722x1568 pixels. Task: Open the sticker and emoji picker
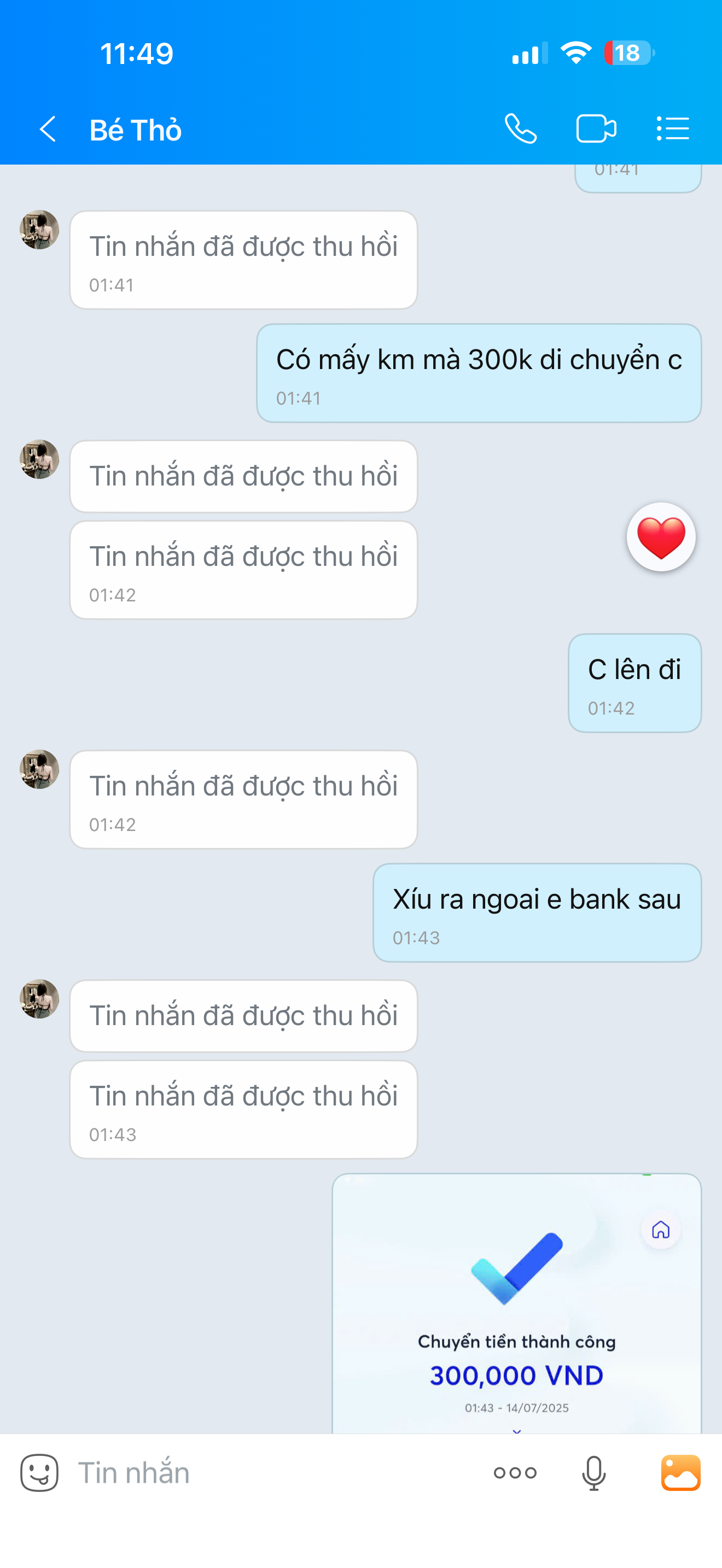coord(39,1472)
